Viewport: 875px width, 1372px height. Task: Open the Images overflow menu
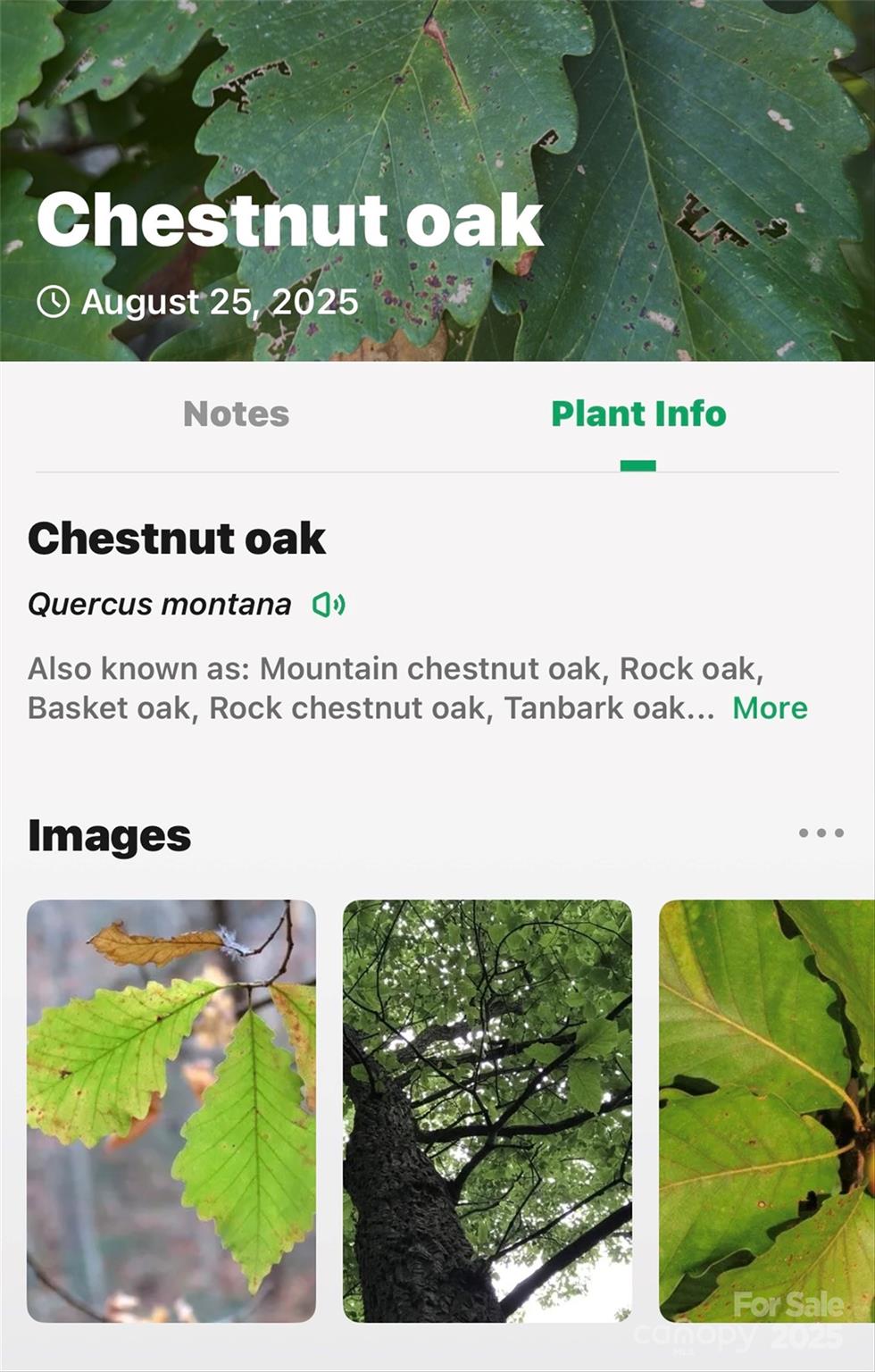click(x=821, y=833)
